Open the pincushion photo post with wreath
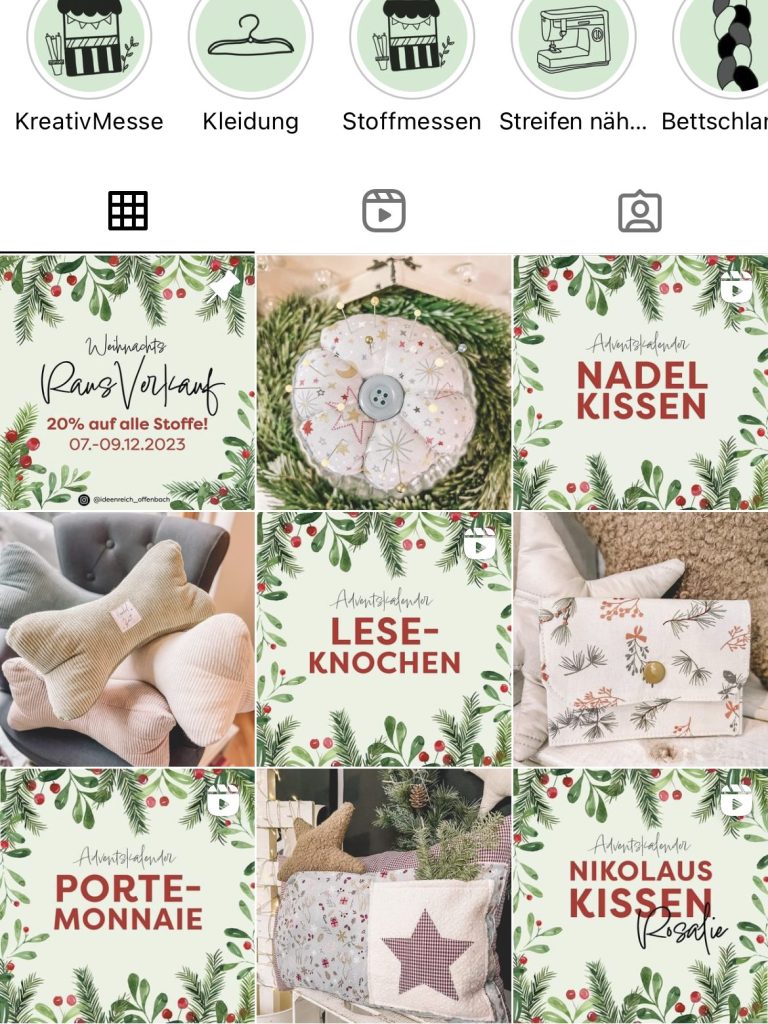Viewport: 768px width, 1024px height. [x=384, y=382]
